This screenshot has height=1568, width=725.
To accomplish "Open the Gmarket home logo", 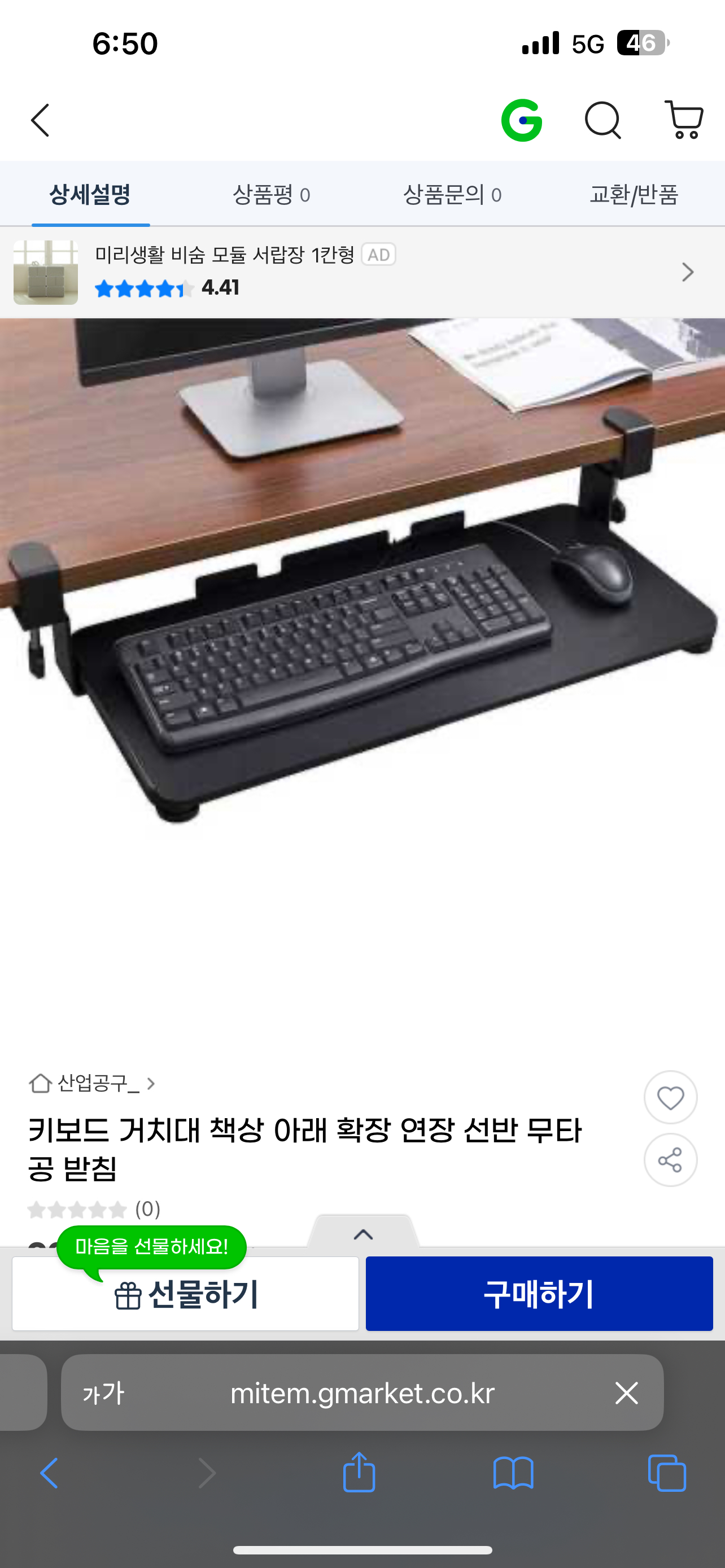I will tap(522, 120).
